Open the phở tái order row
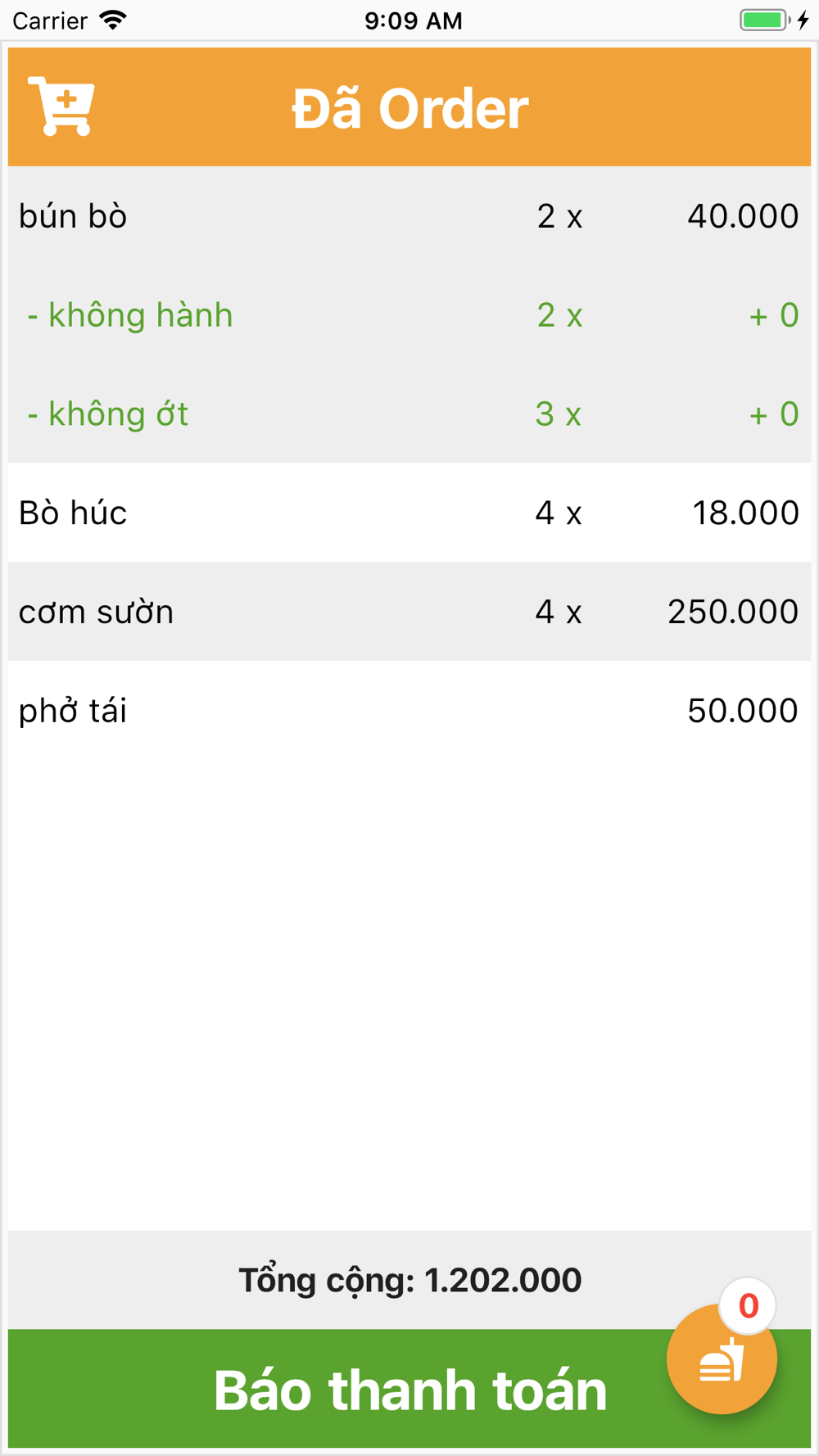The height and width of the screenshot is (1456, 819). click(x=408, y=711)
